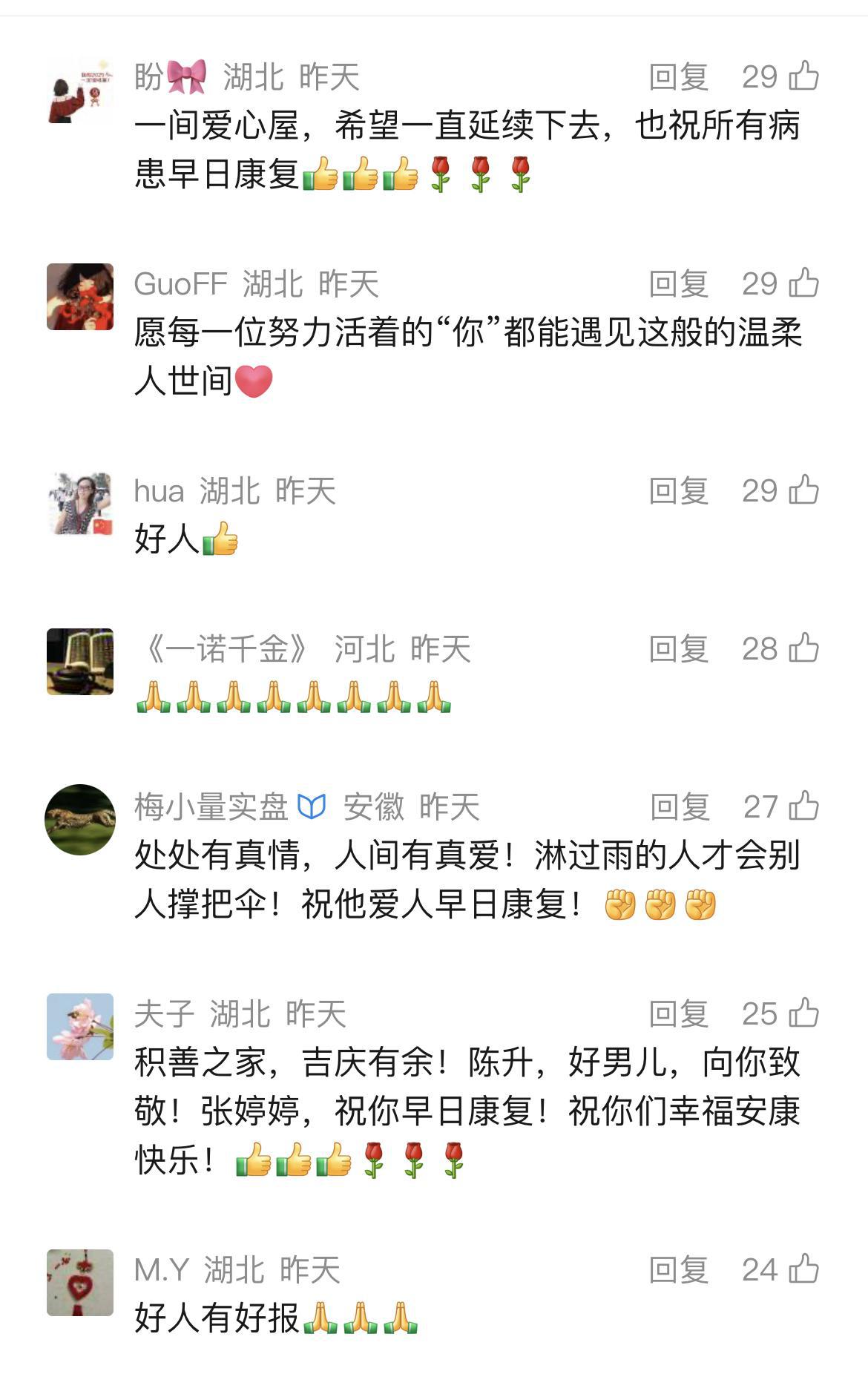Viewport: 868px width, 1374px height.
Task: Like hua's 好人 comment
Action: click(x=803, y=490)
